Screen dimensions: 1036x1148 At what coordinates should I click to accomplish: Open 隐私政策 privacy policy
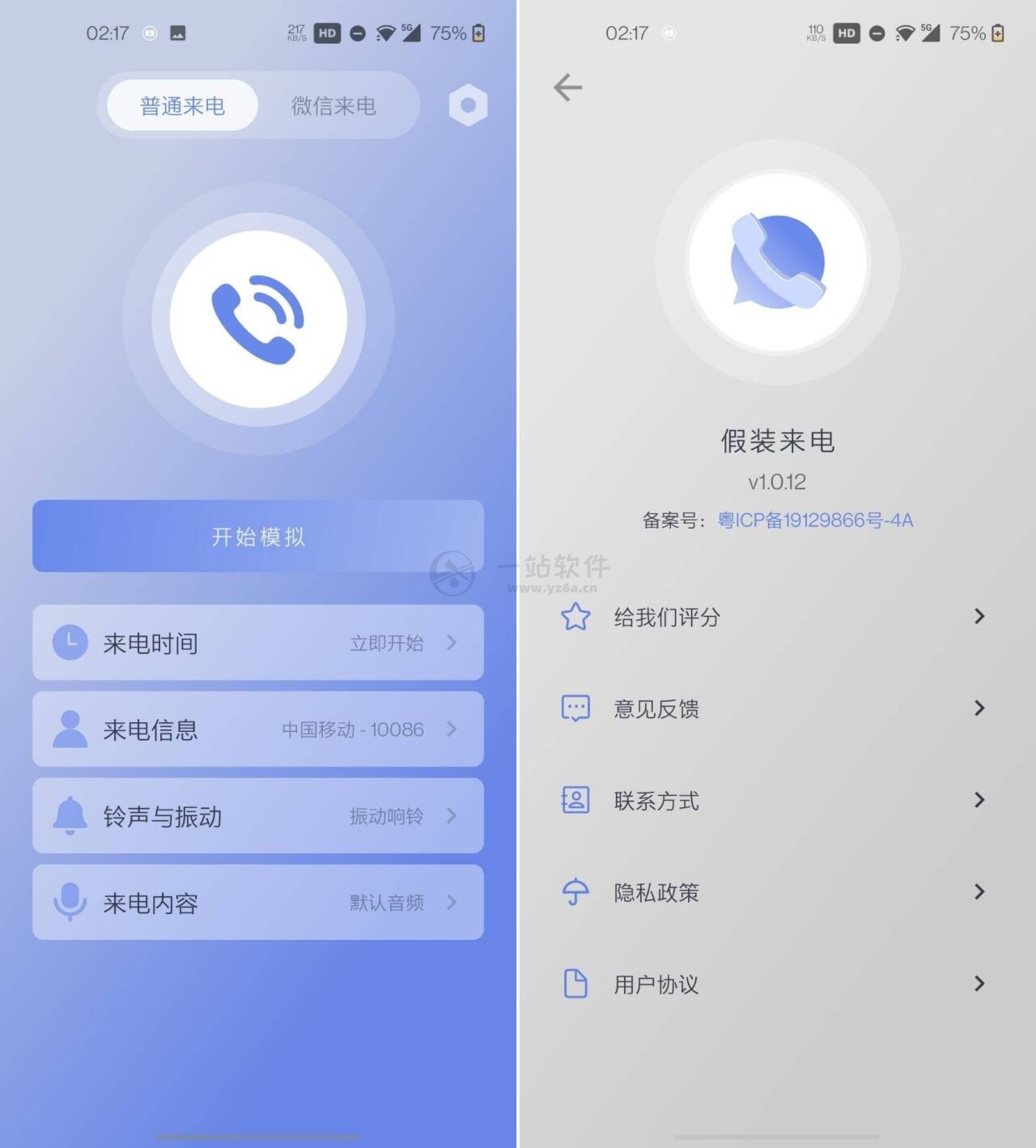pos(773,892)
